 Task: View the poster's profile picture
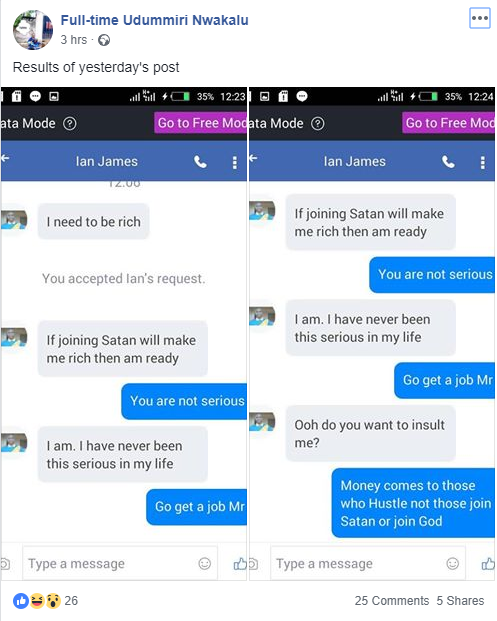(33, 30)
